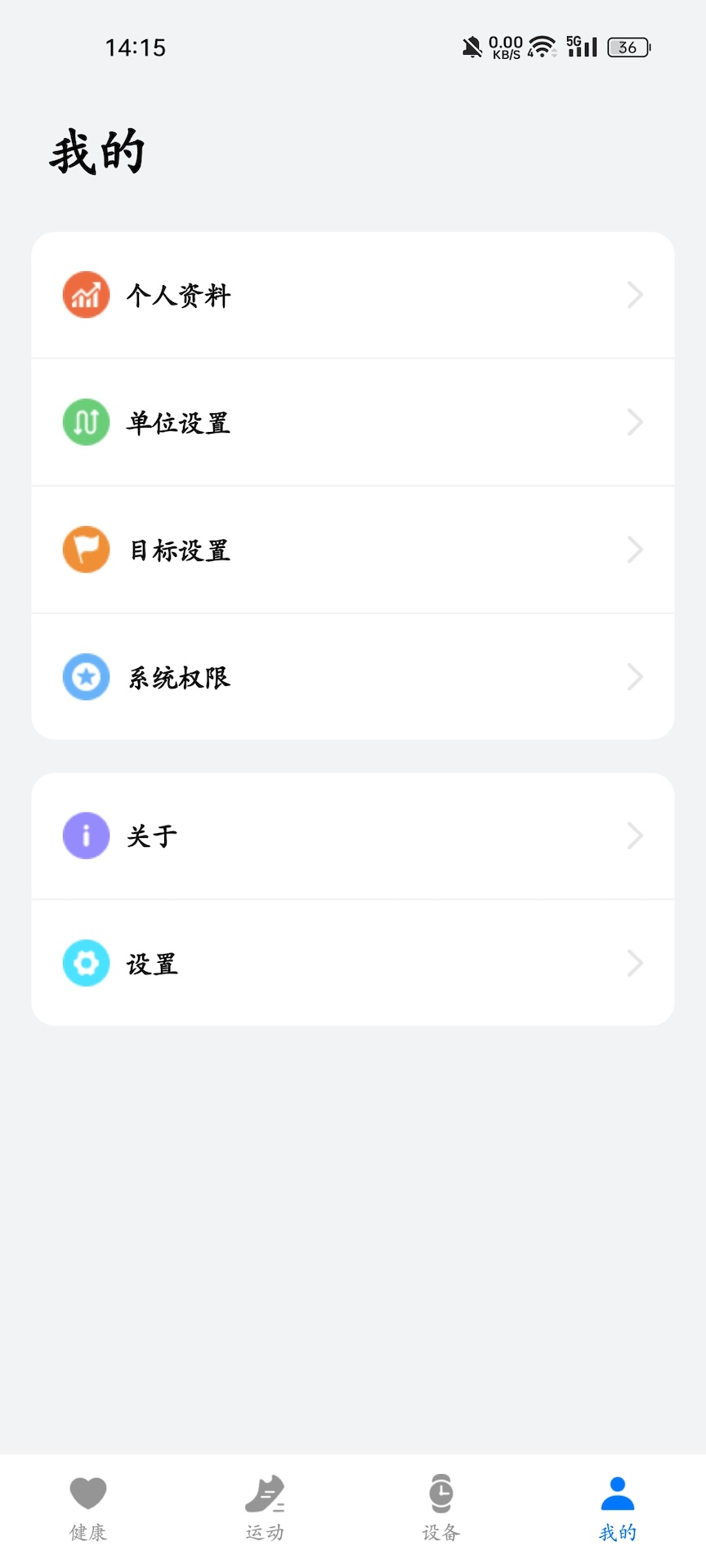Open the 系统权限 settings entry
This screenshot has width=706, height=1568.
tap(353, 677)
